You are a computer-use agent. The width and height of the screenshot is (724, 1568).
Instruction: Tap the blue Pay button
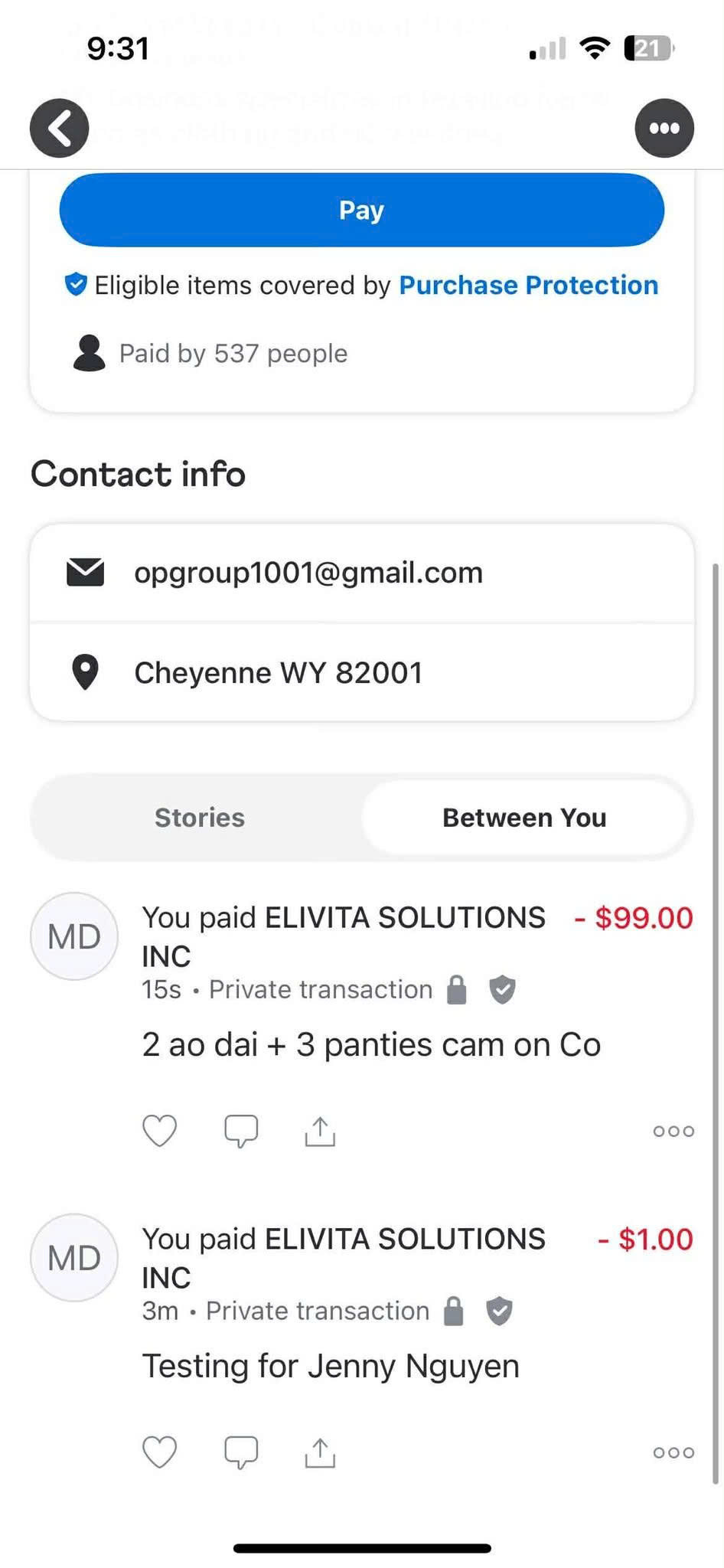click(361, 210)
